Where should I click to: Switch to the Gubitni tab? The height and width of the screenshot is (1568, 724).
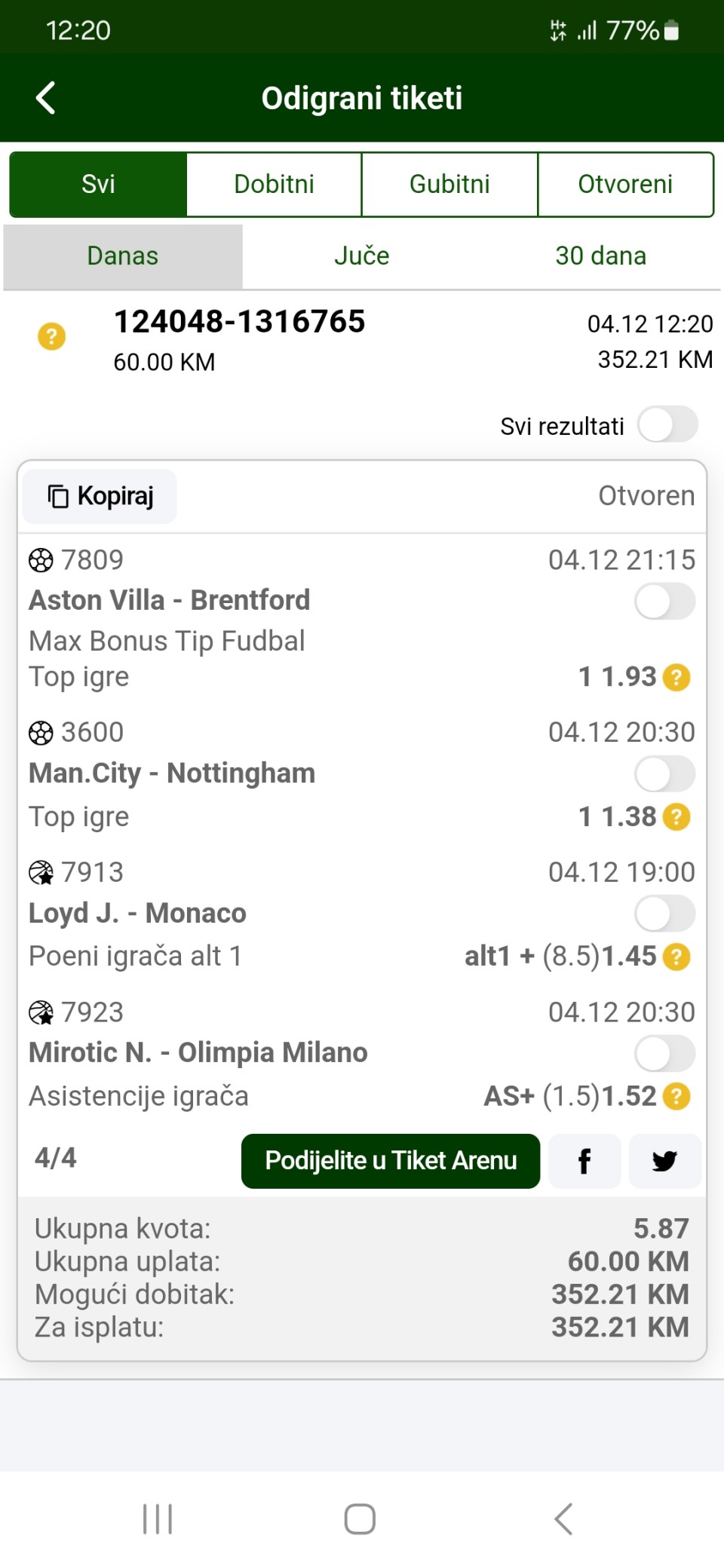pyautogui.click(x=449, y=184)
